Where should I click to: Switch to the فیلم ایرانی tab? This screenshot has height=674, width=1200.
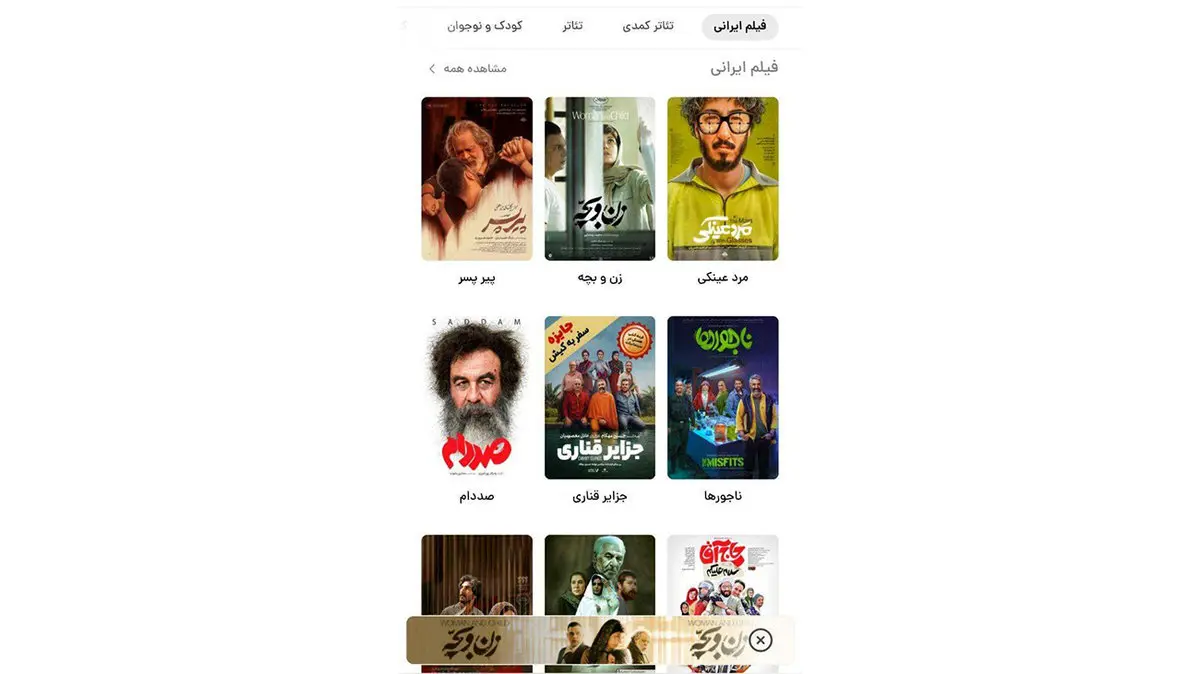point(740,26)
